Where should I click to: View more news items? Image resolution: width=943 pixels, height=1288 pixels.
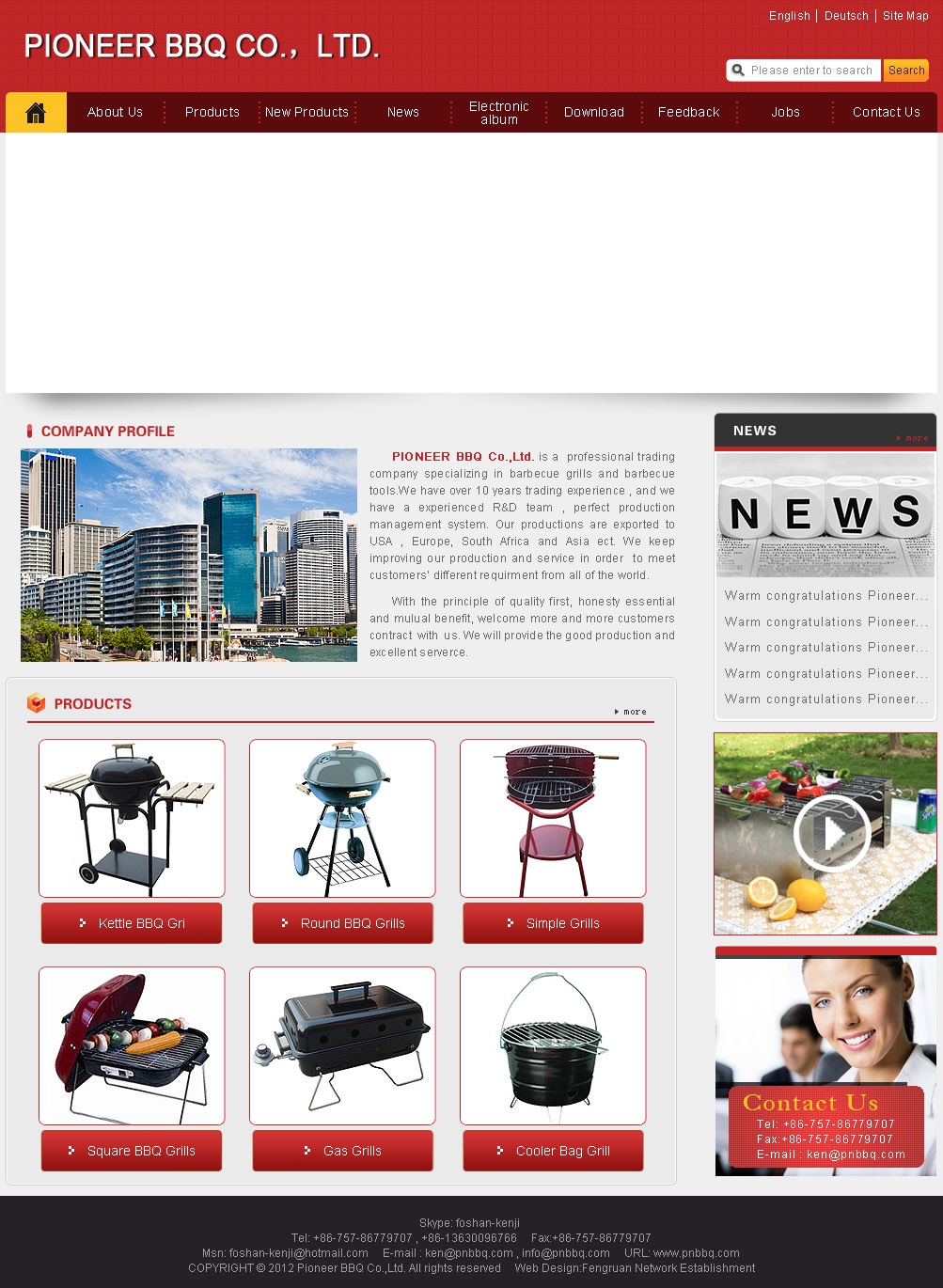pos(913,438)
